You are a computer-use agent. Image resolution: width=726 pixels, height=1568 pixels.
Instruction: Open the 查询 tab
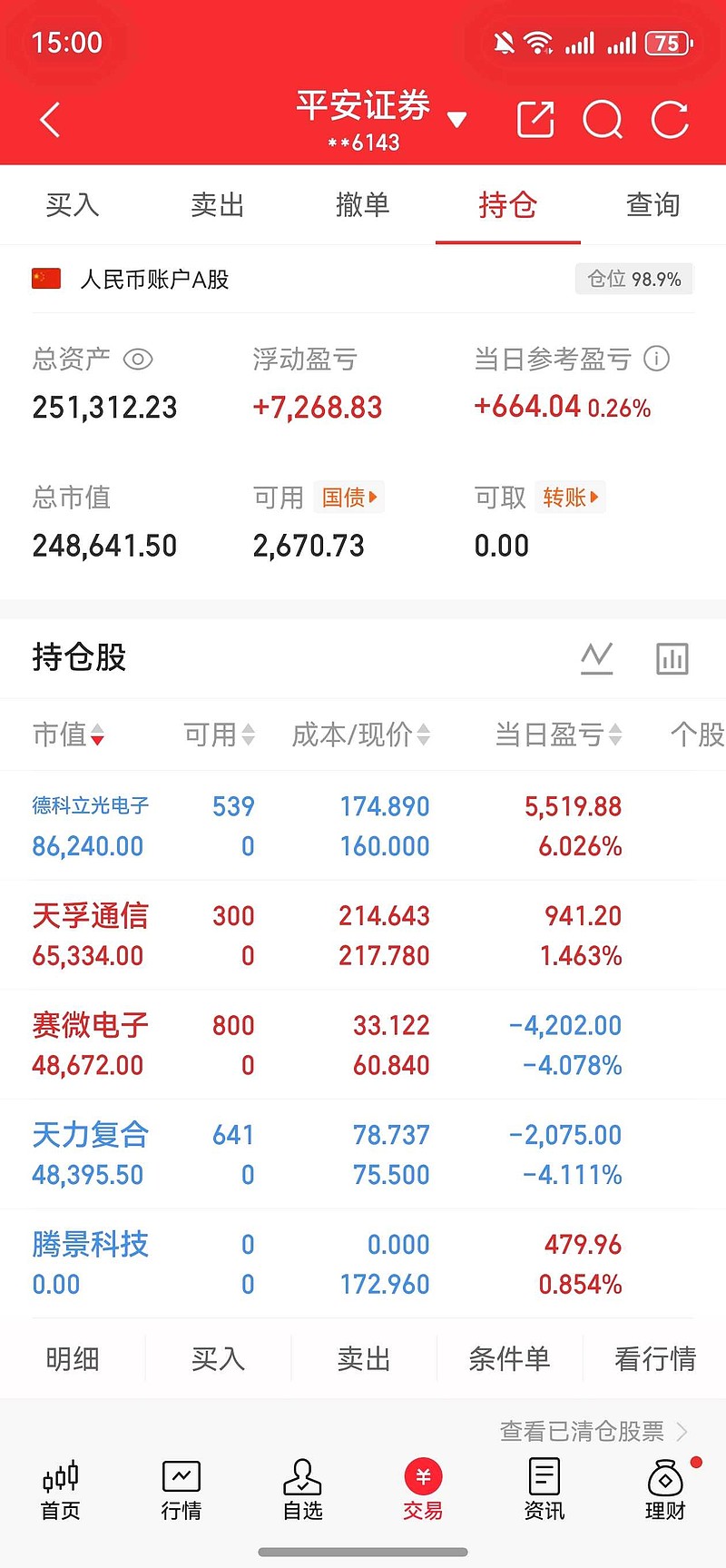[652, 205]
